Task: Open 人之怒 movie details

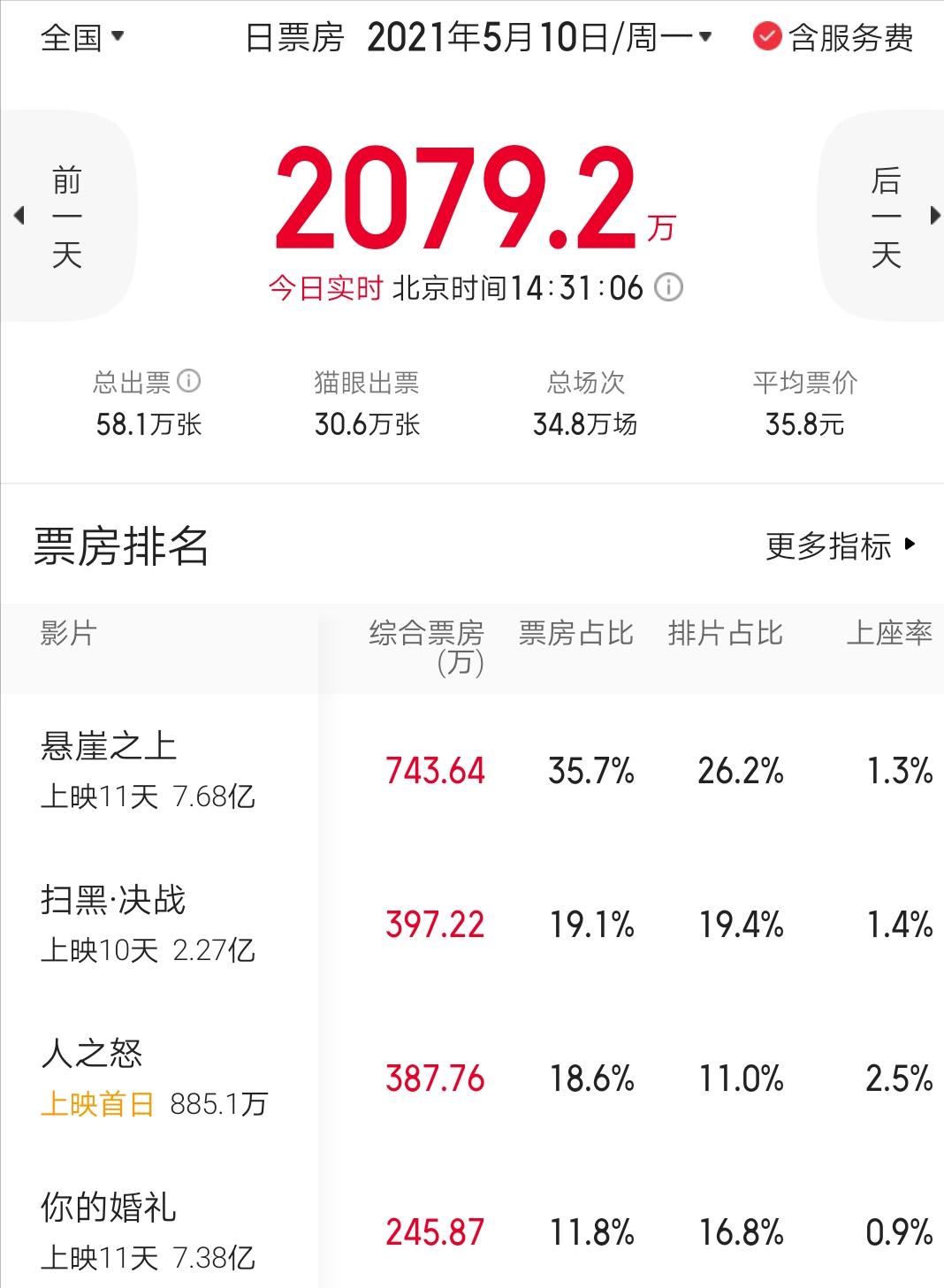Action: click(94, 1055)
